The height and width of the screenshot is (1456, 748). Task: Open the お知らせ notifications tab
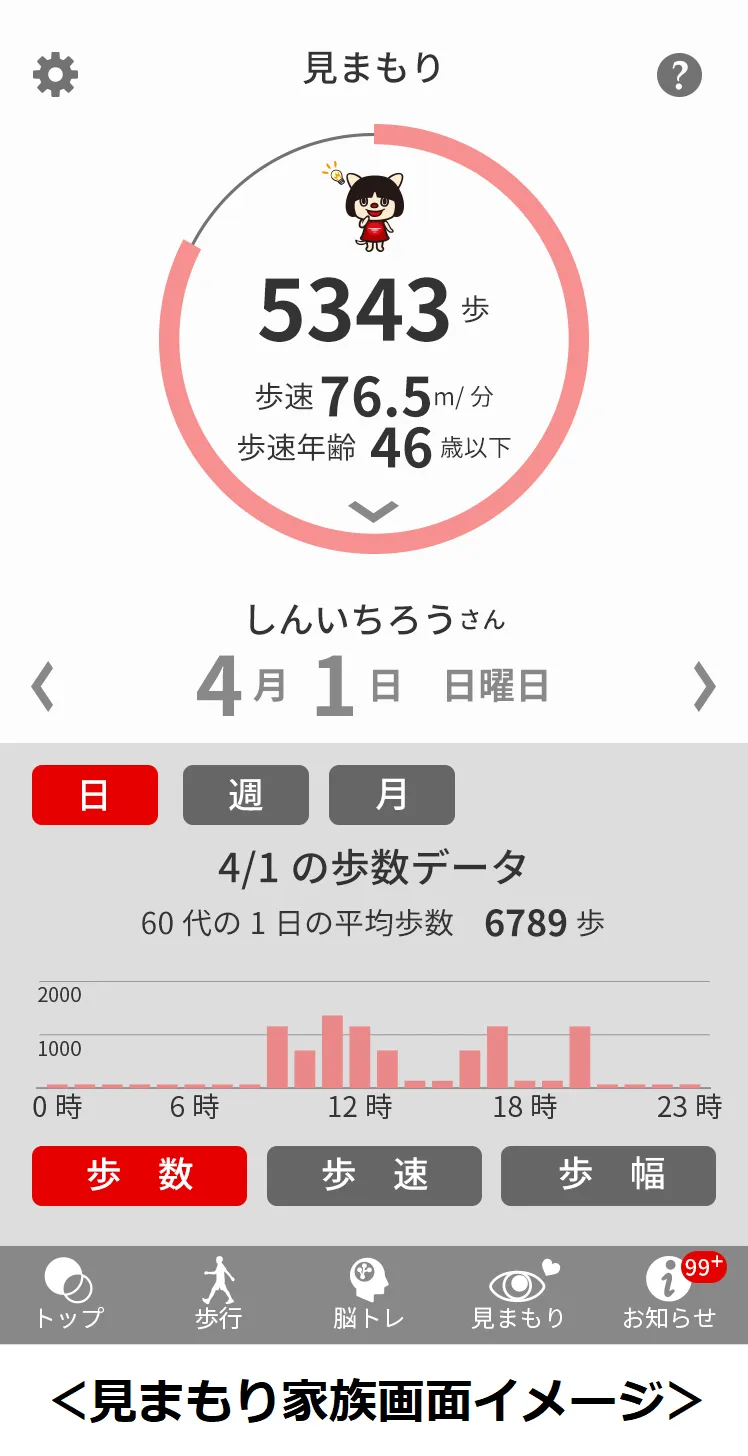pos(669,1294)
